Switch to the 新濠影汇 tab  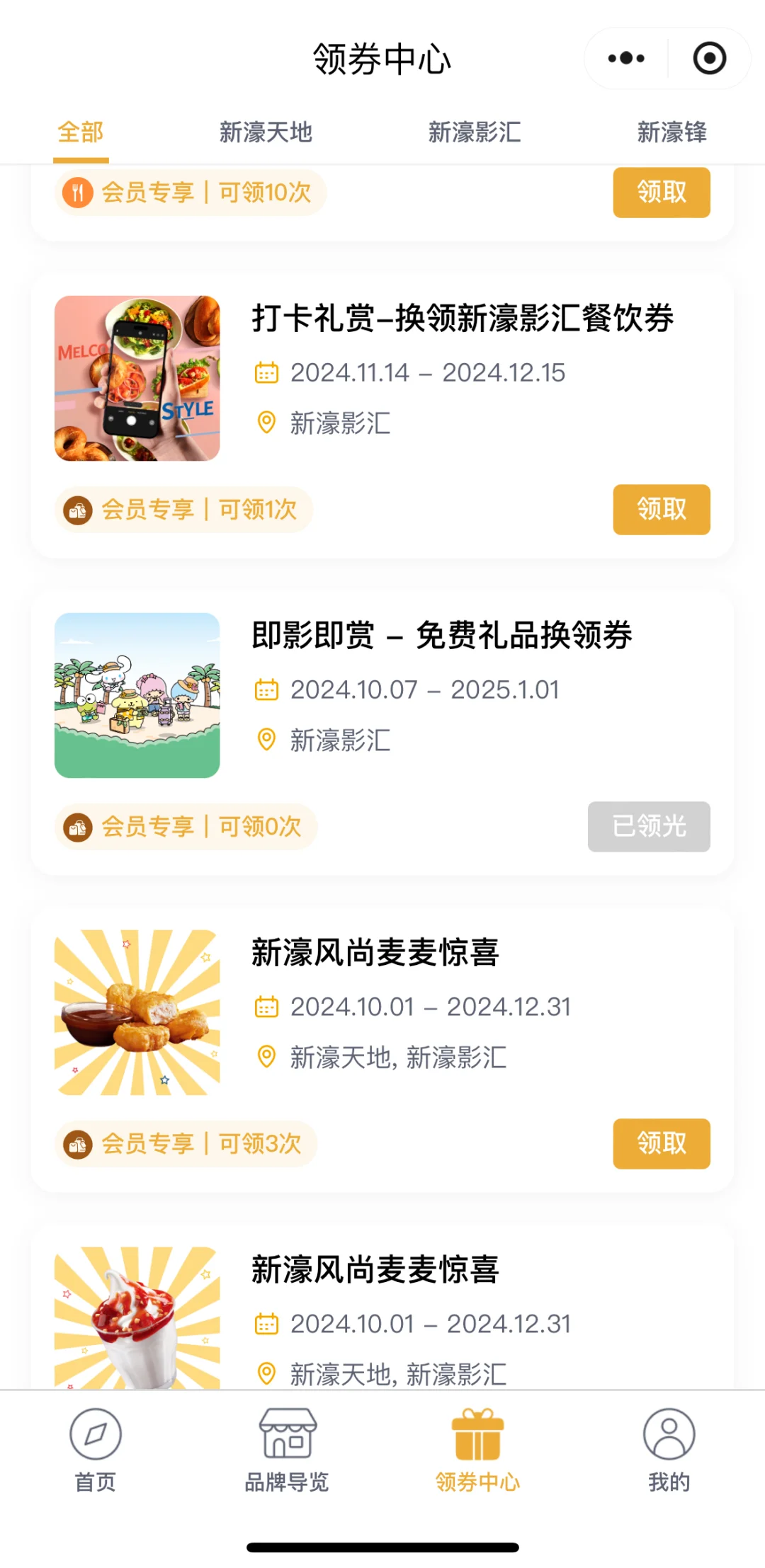click(475, 132)
